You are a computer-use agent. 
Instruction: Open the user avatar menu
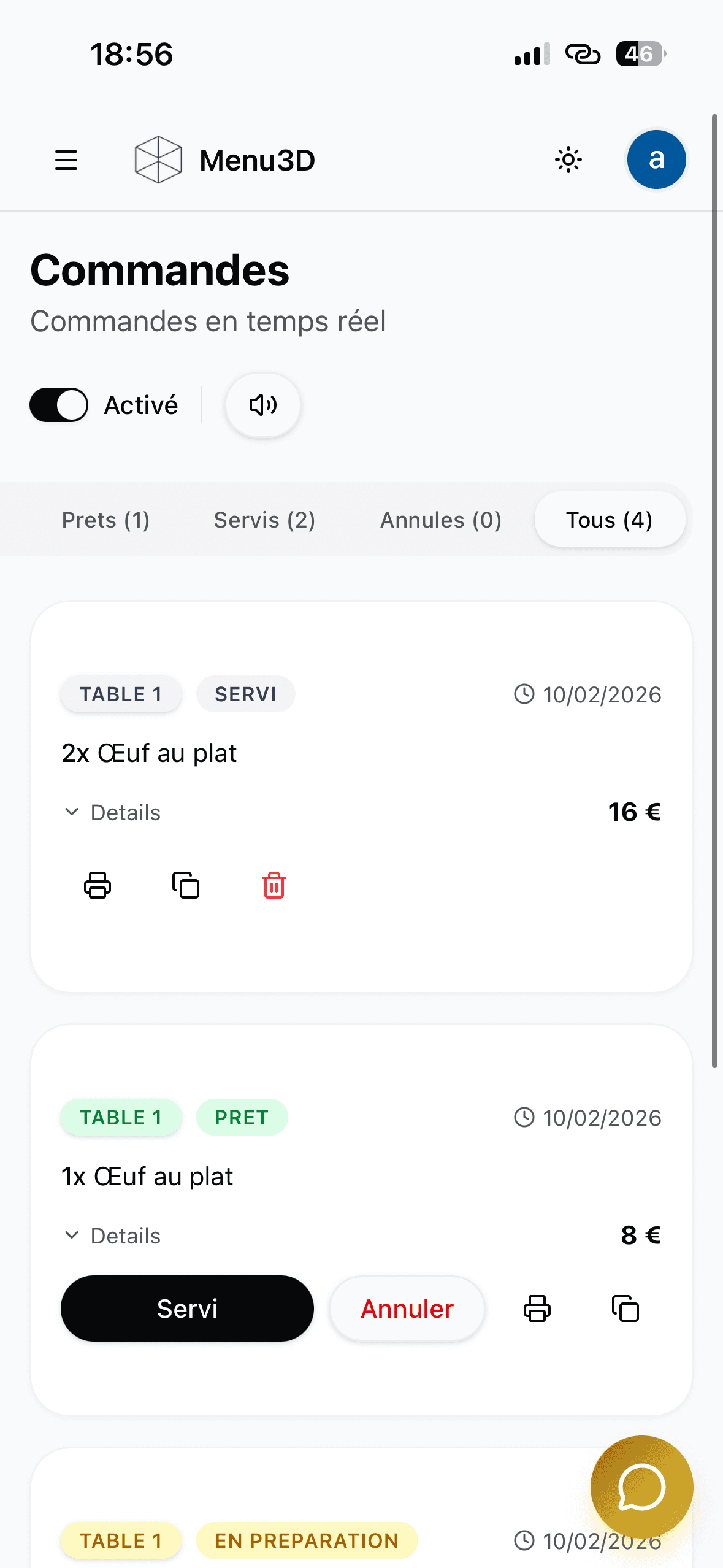[656, 159]
